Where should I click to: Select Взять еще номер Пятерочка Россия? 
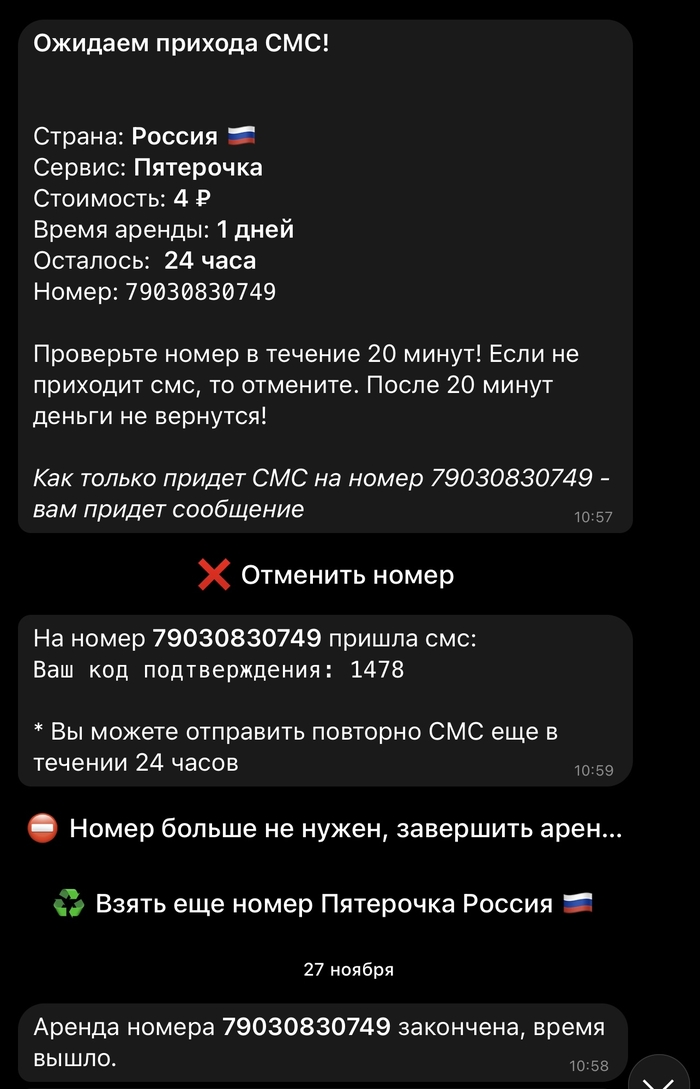click(x=324, y=904)
